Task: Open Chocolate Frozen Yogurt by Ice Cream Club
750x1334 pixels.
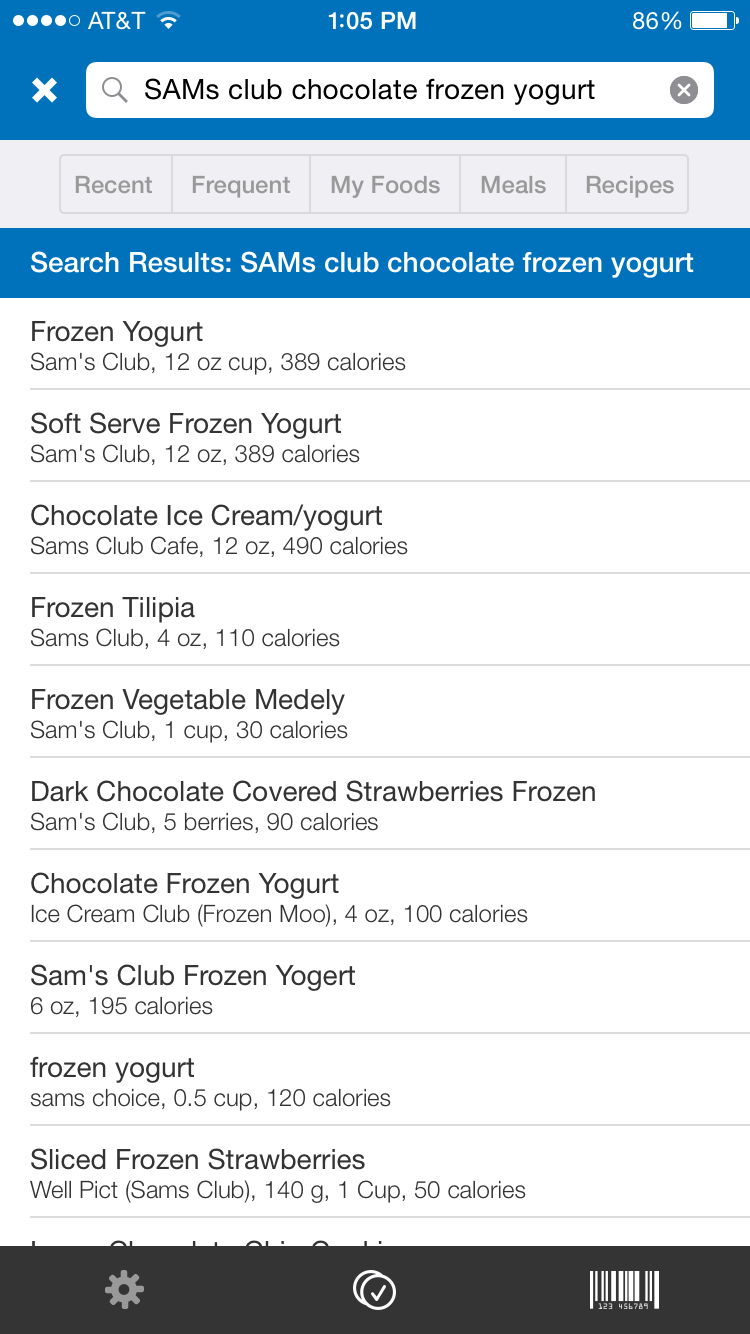Action: [375, 896]
